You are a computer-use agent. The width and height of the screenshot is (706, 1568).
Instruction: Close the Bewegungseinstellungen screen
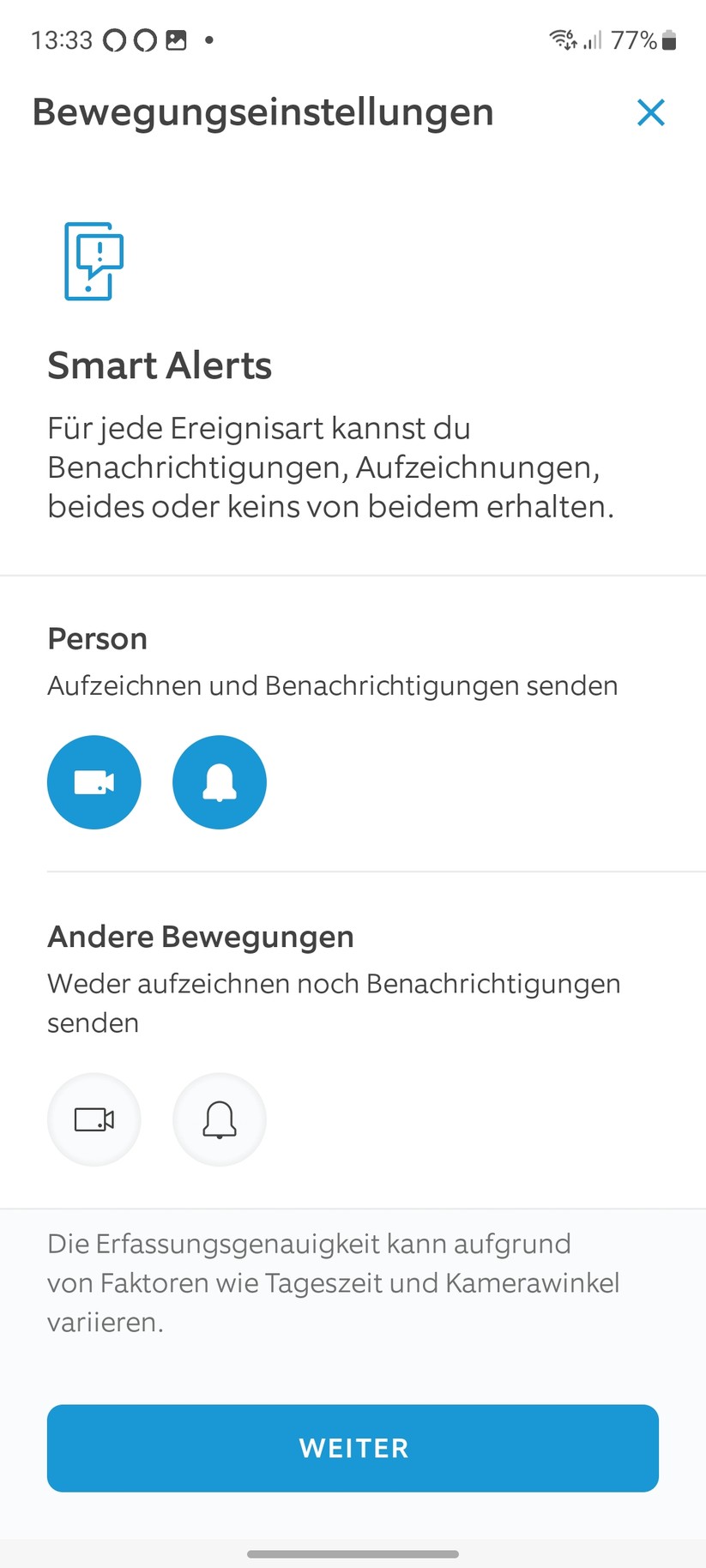click(651, 112)
